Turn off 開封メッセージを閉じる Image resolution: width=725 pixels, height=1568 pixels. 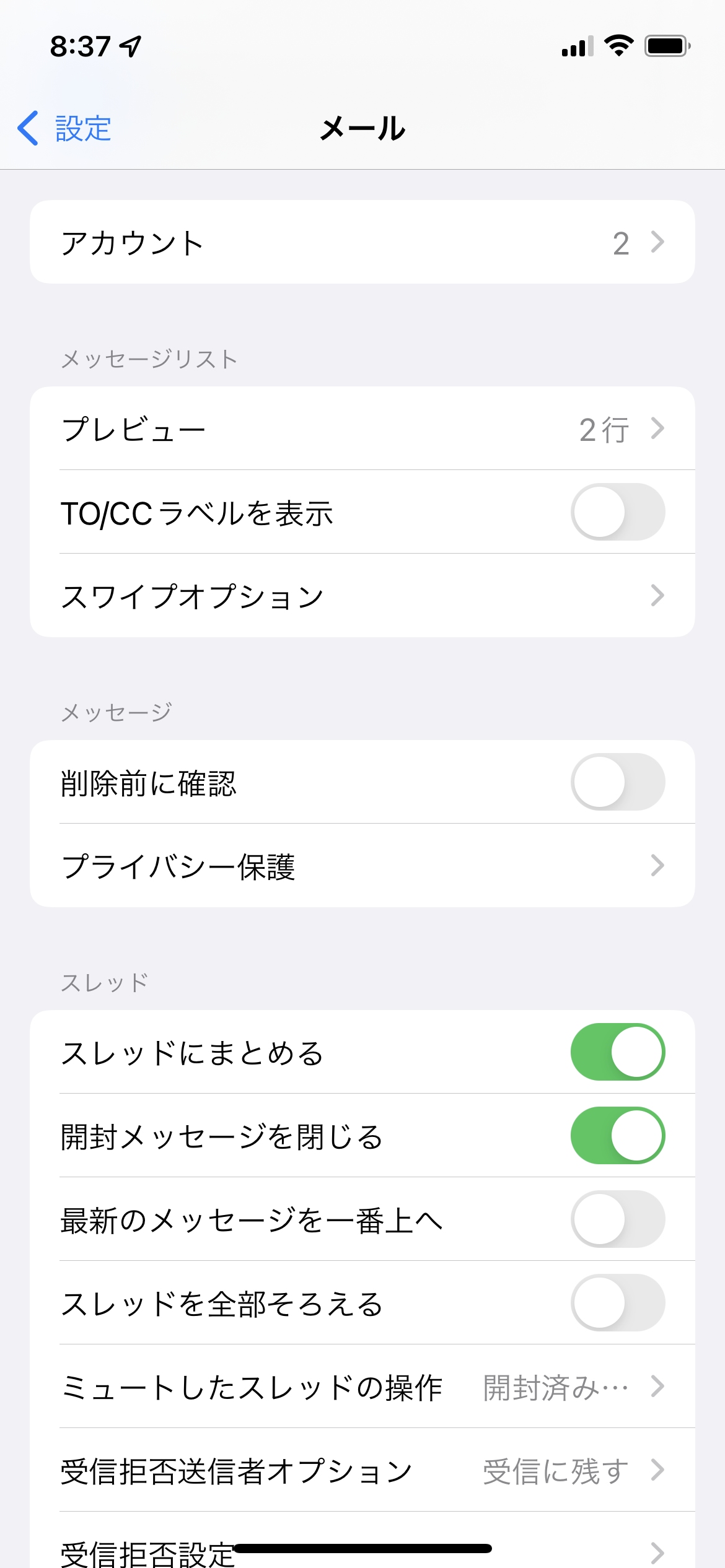[617, 1136]
